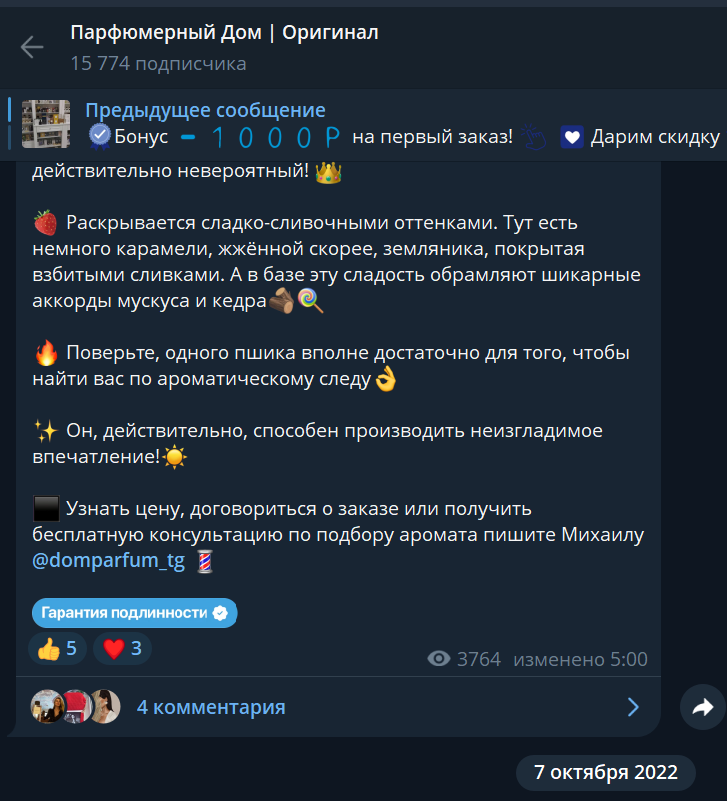This screenshot has height=801, width=727.
Task: Tap the Гарантия подлинности button
Action: click(x=134, y=613)
